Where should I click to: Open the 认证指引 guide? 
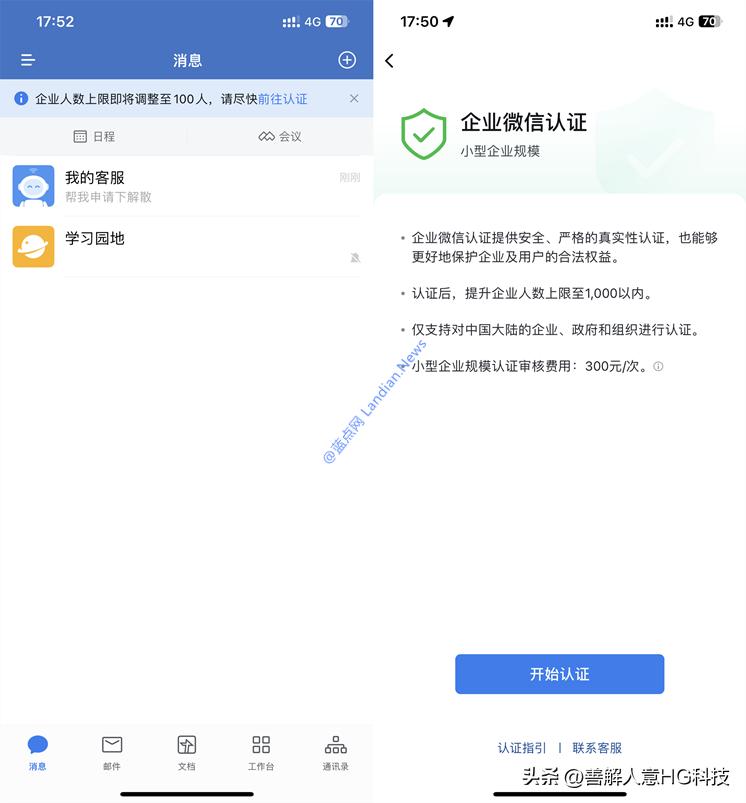[523, 746]
